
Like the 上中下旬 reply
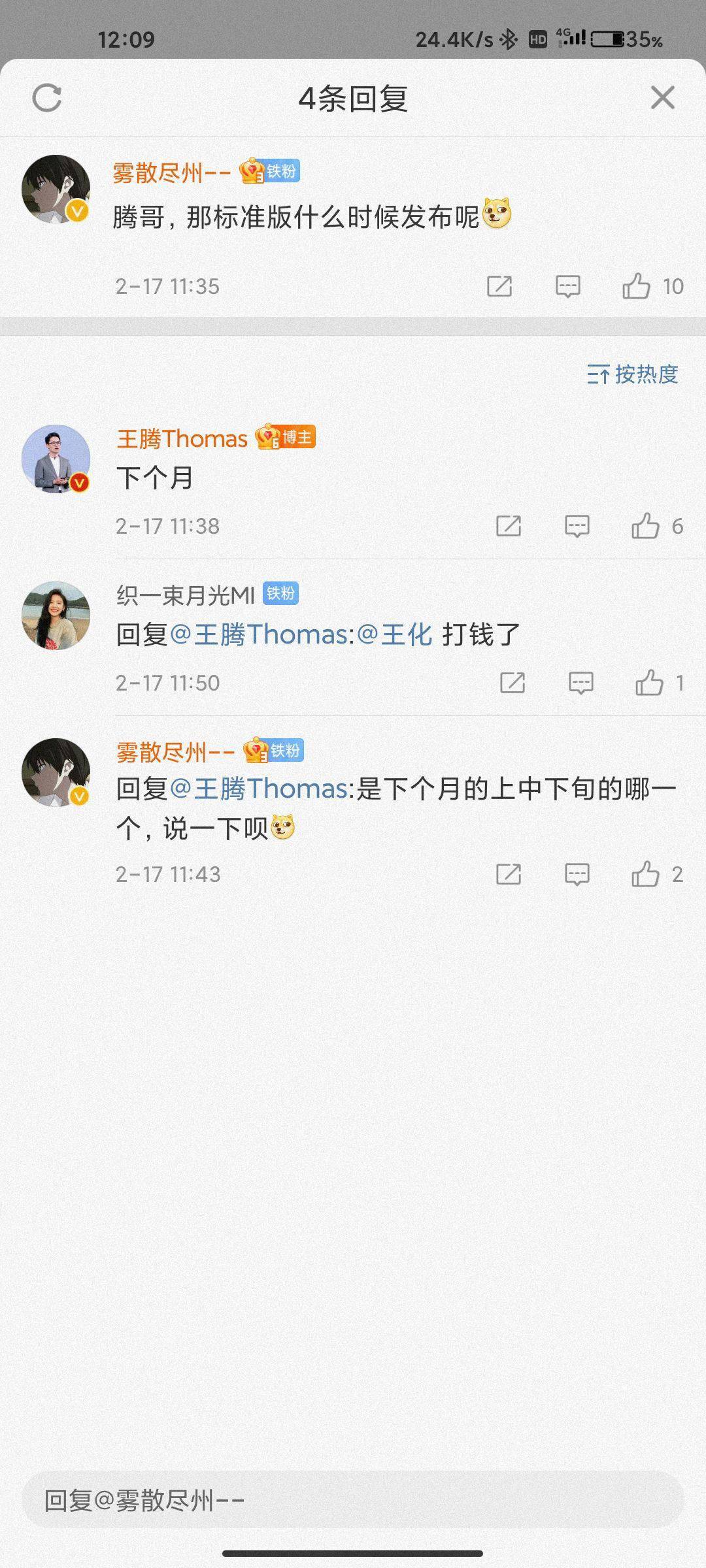coord(645,874)
